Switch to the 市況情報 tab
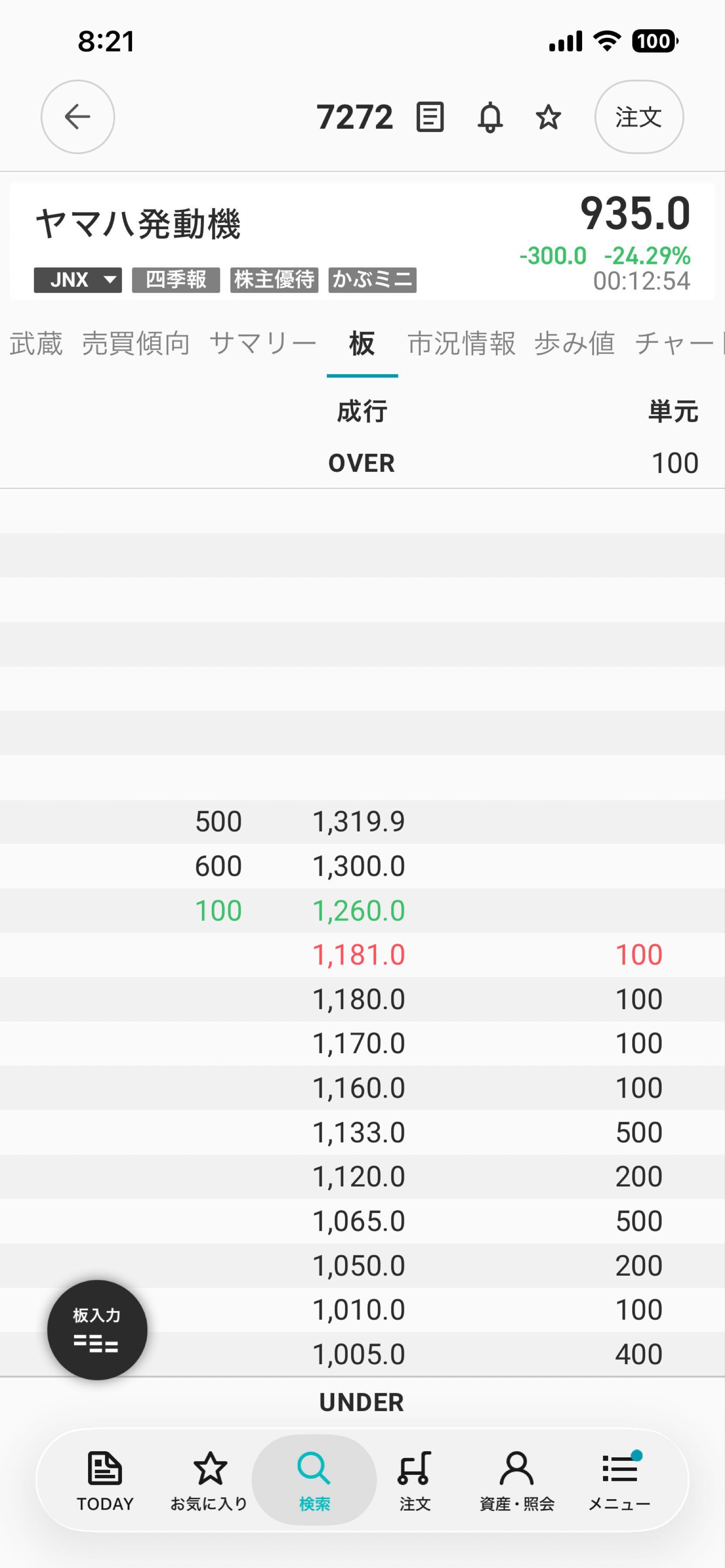Screen dimensions: 725x1568 click(x=461, y=343)
